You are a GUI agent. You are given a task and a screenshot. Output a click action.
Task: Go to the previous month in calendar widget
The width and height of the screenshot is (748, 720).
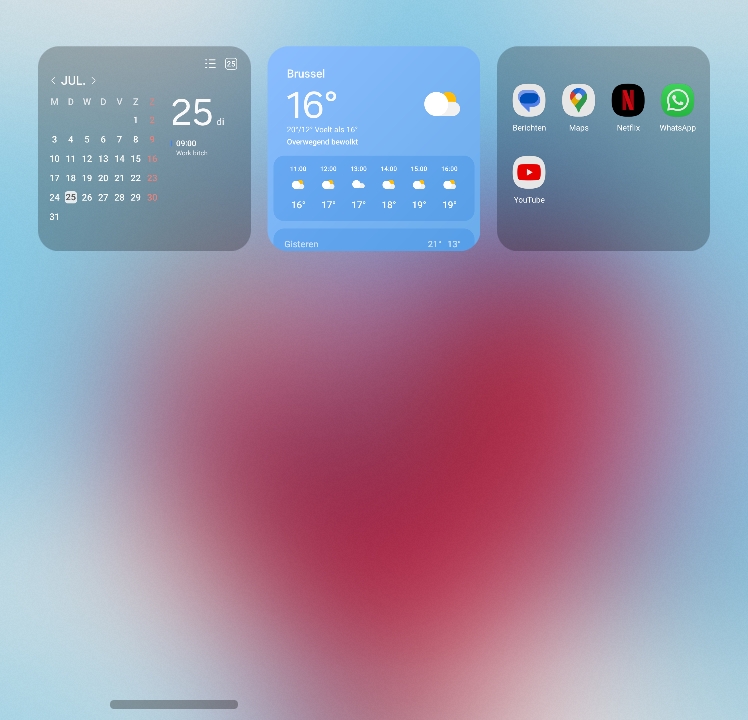(x=53, y=81)
